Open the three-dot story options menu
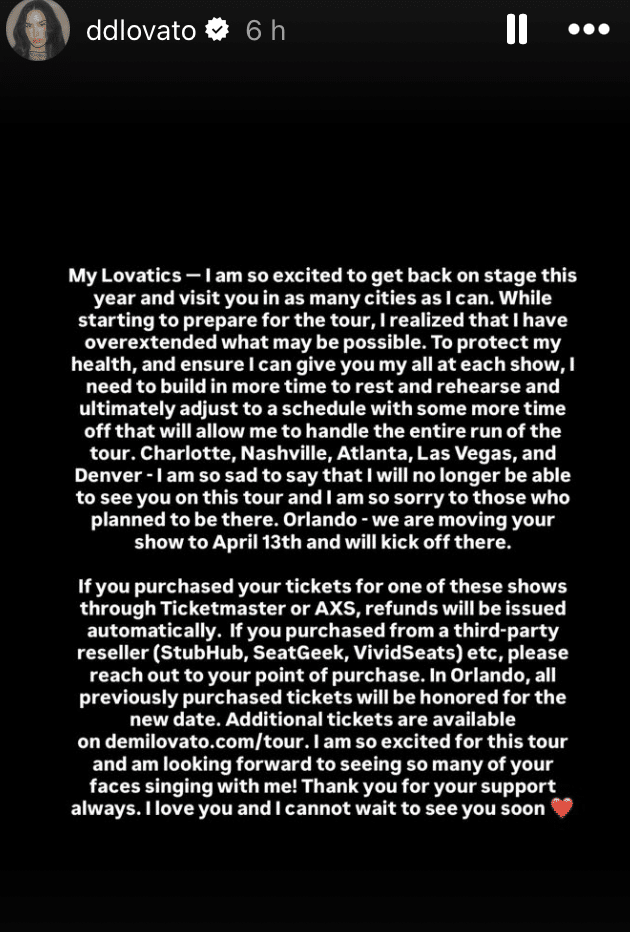 coord(588,30)
